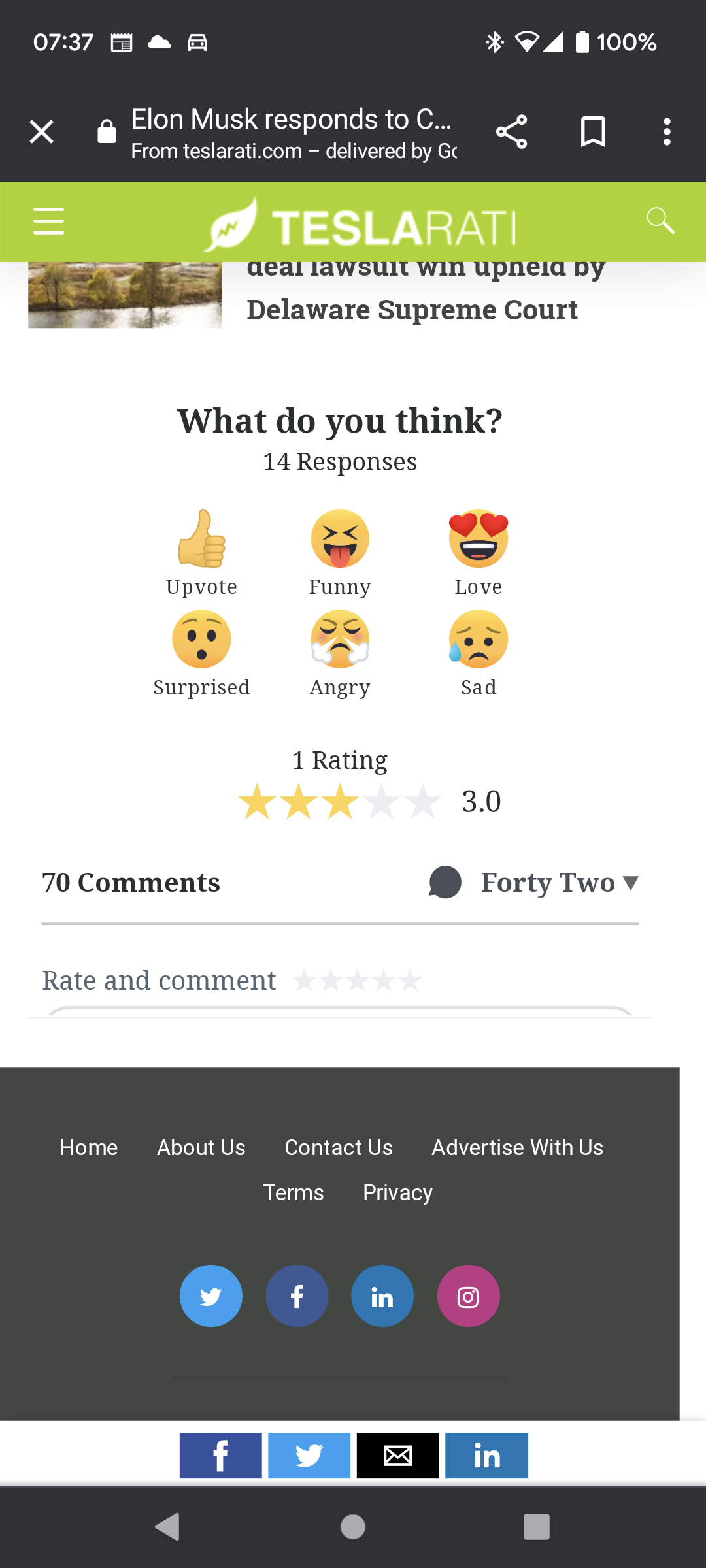Viewport: 706px width, 1568px height.
Task: Share this Teslarati article
Action: 511,132
